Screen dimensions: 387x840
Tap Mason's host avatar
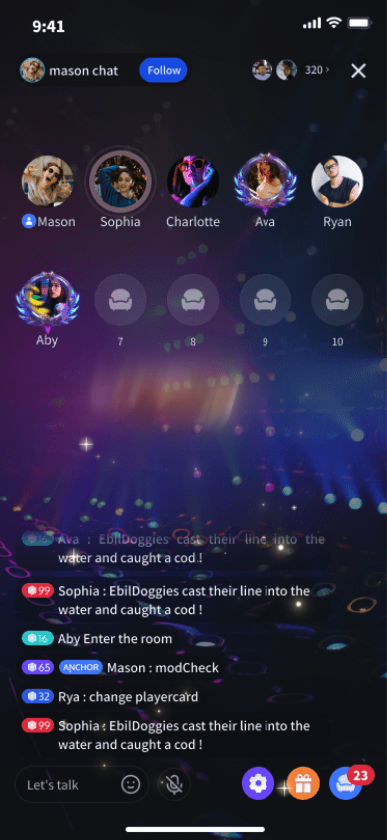pos(47,182)
